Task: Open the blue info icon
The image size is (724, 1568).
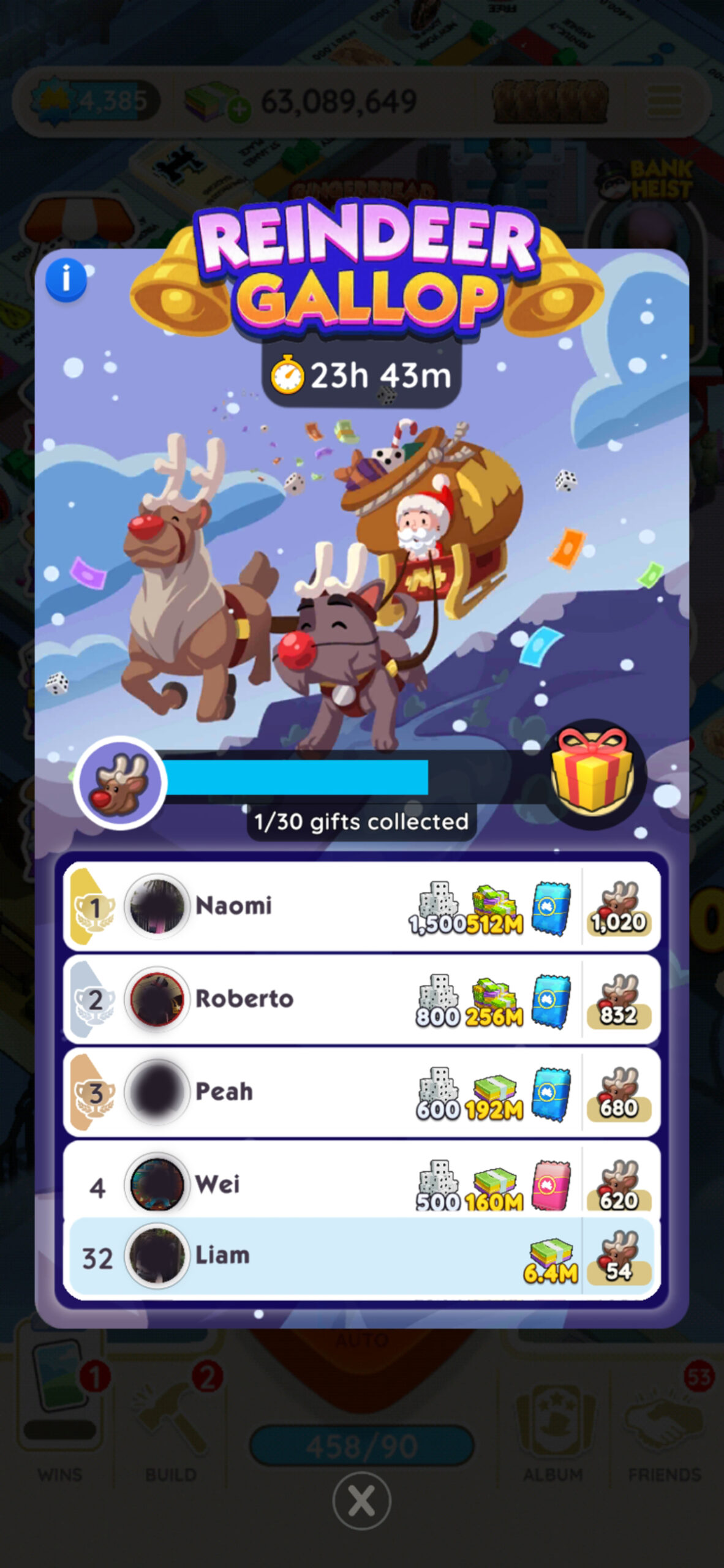Action: [x=66, y=280]
